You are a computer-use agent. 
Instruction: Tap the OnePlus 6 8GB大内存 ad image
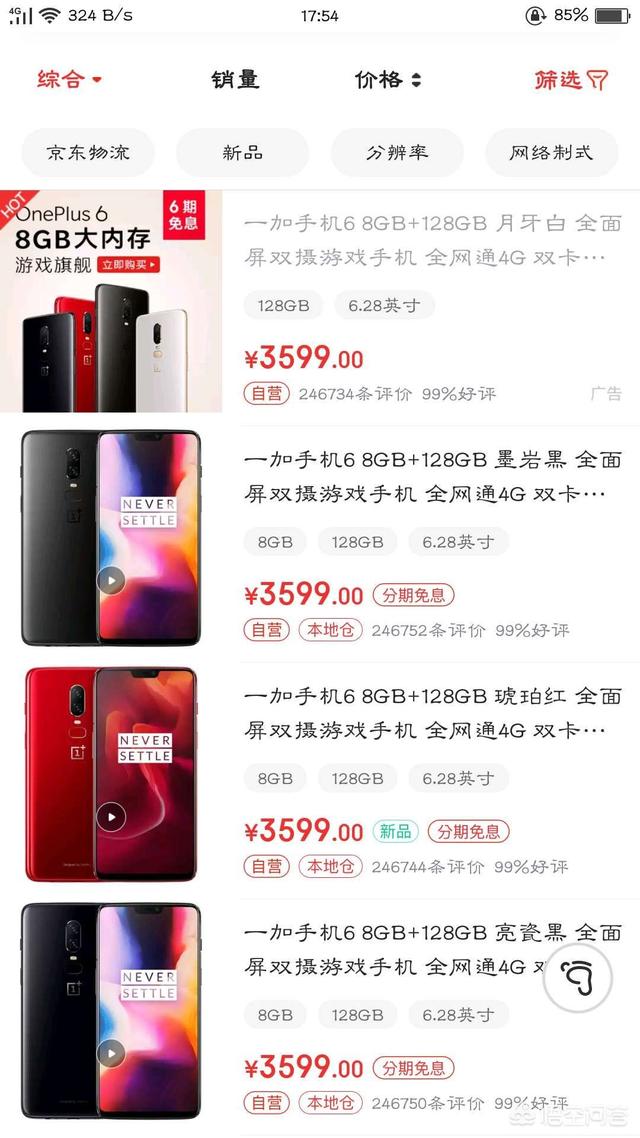coord(110,300)
